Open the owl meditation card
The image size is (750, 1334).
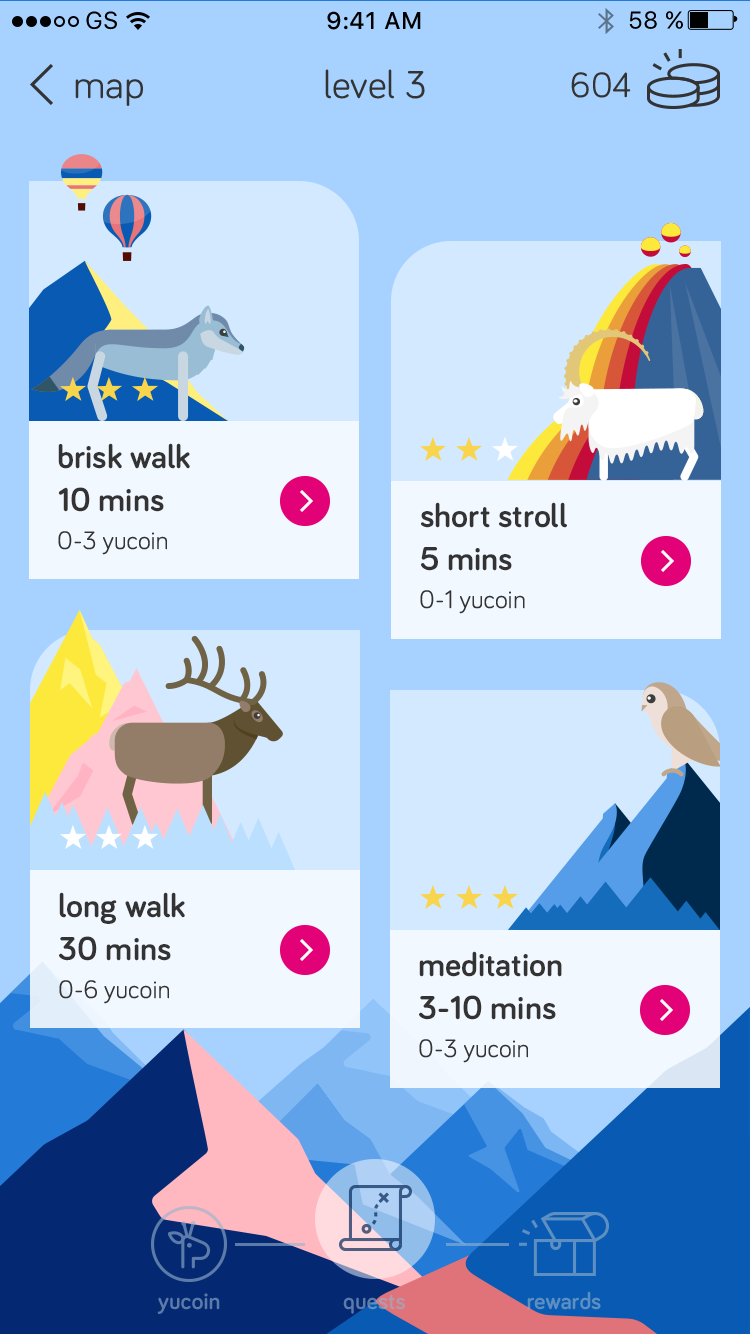click(555, 889)
